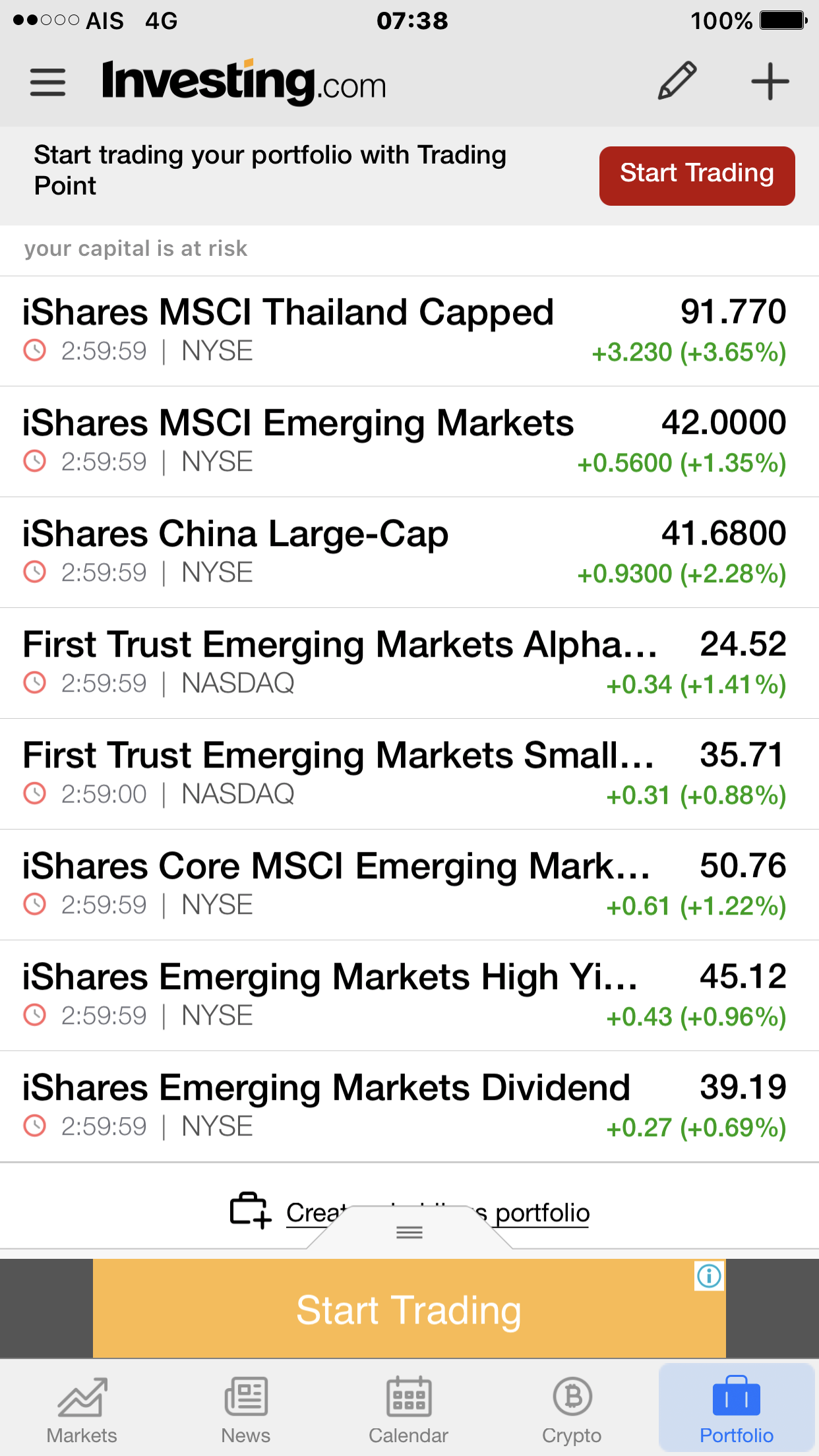
Task: Open the ad info icon
Action: [709, 1276]
